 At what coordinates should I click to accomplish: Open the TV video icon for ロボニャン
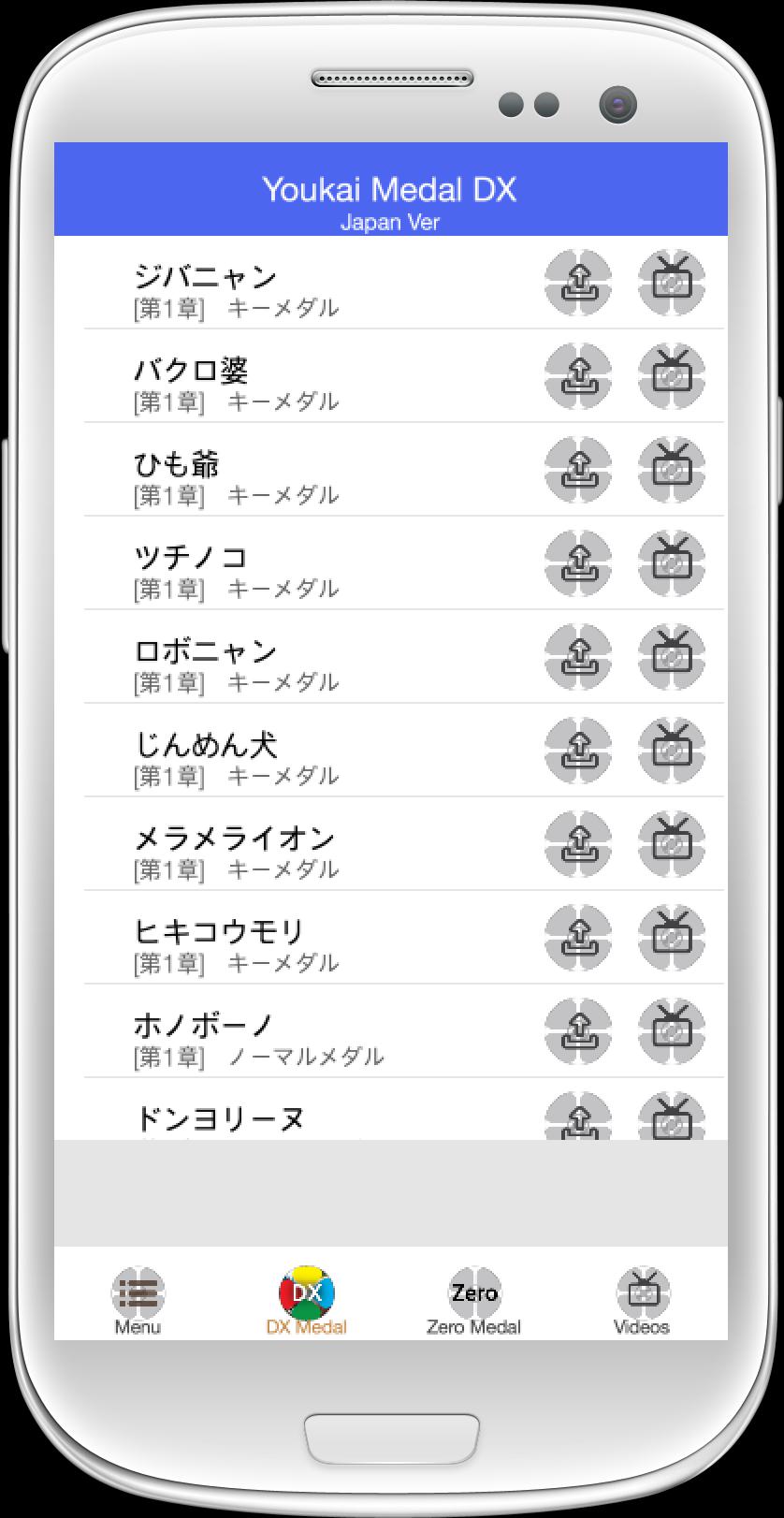671,656
